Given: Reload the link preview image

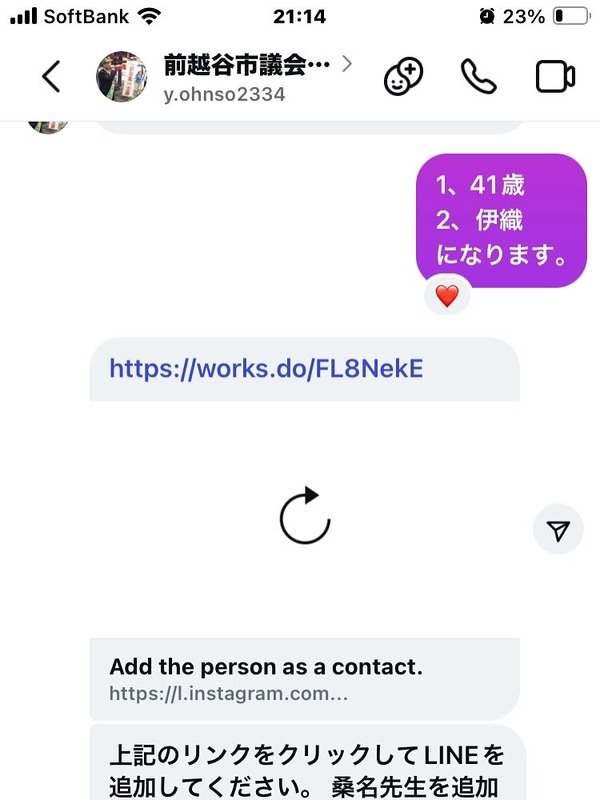Looking at the screenshot, I should point(304,516).
